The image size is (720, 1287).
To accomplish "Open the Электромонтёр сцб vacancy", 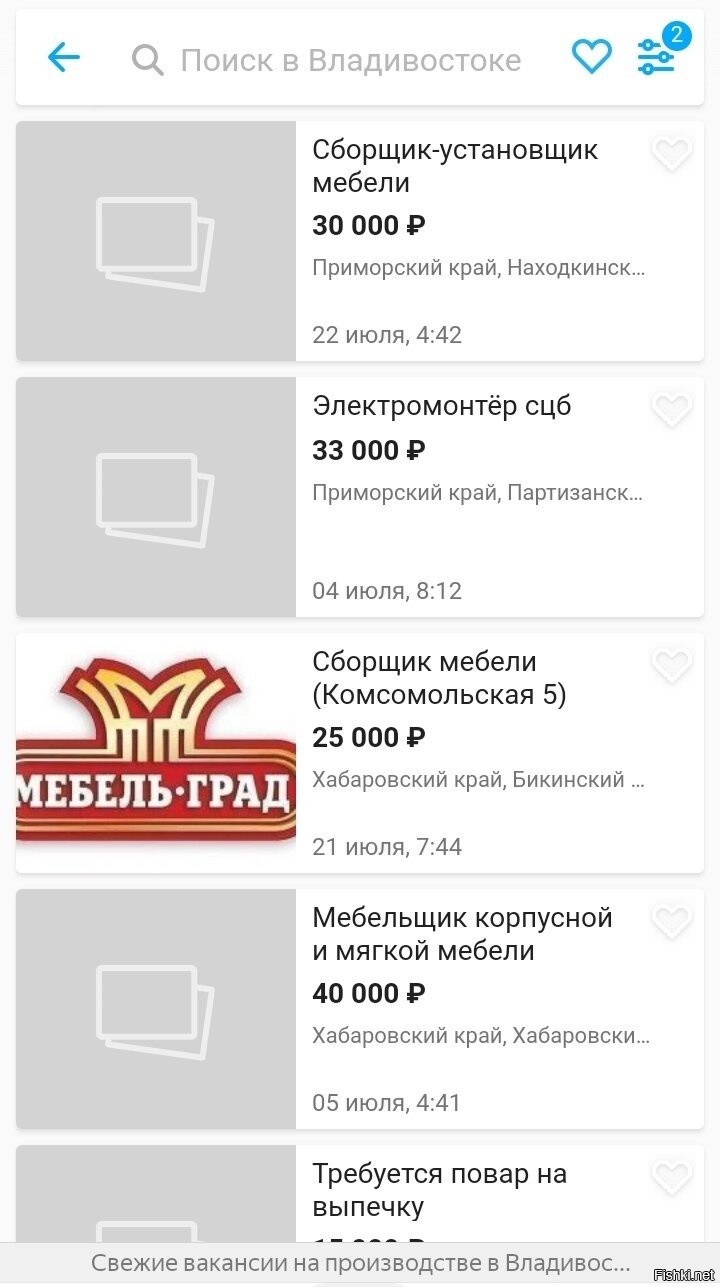I will (360, 497).
